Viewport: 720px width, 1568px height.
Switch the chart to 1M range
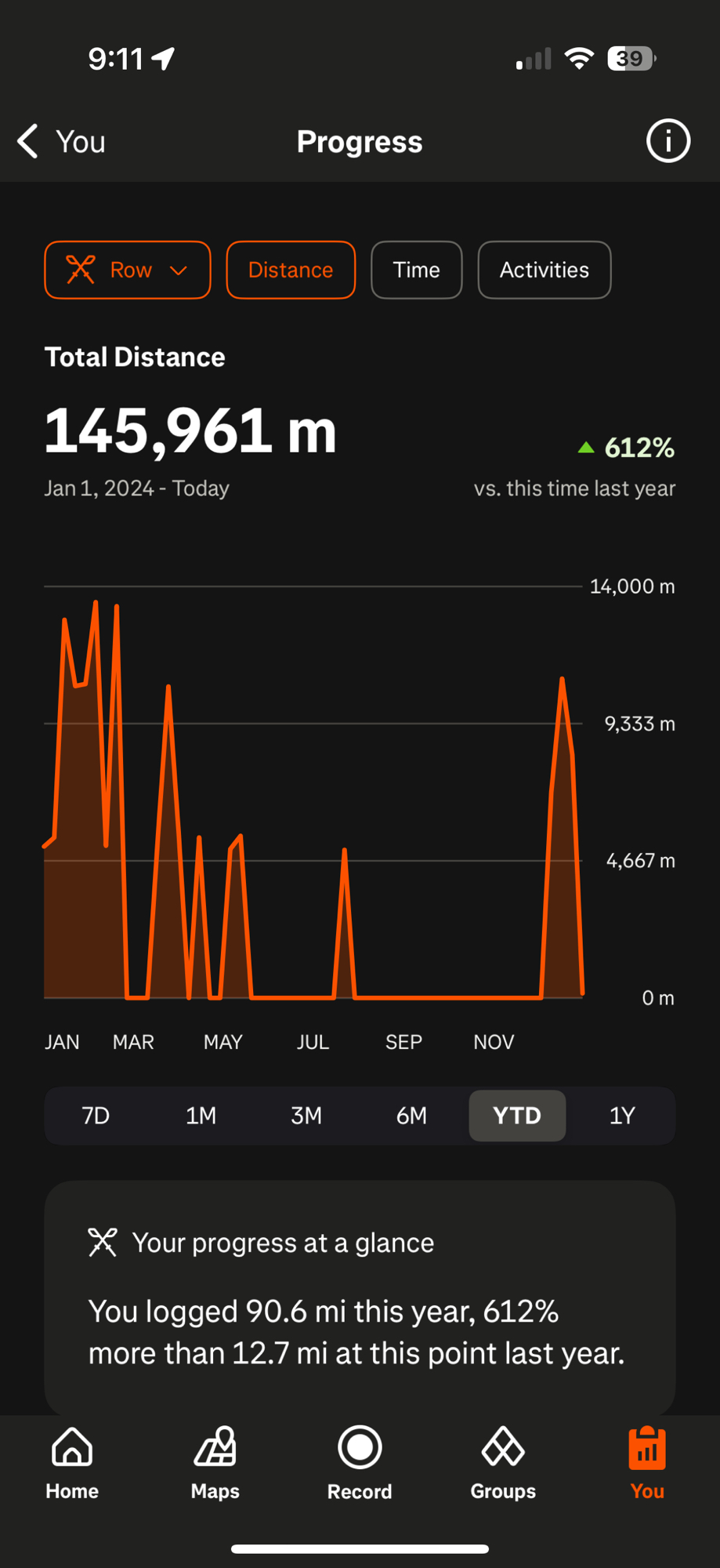201,1116
